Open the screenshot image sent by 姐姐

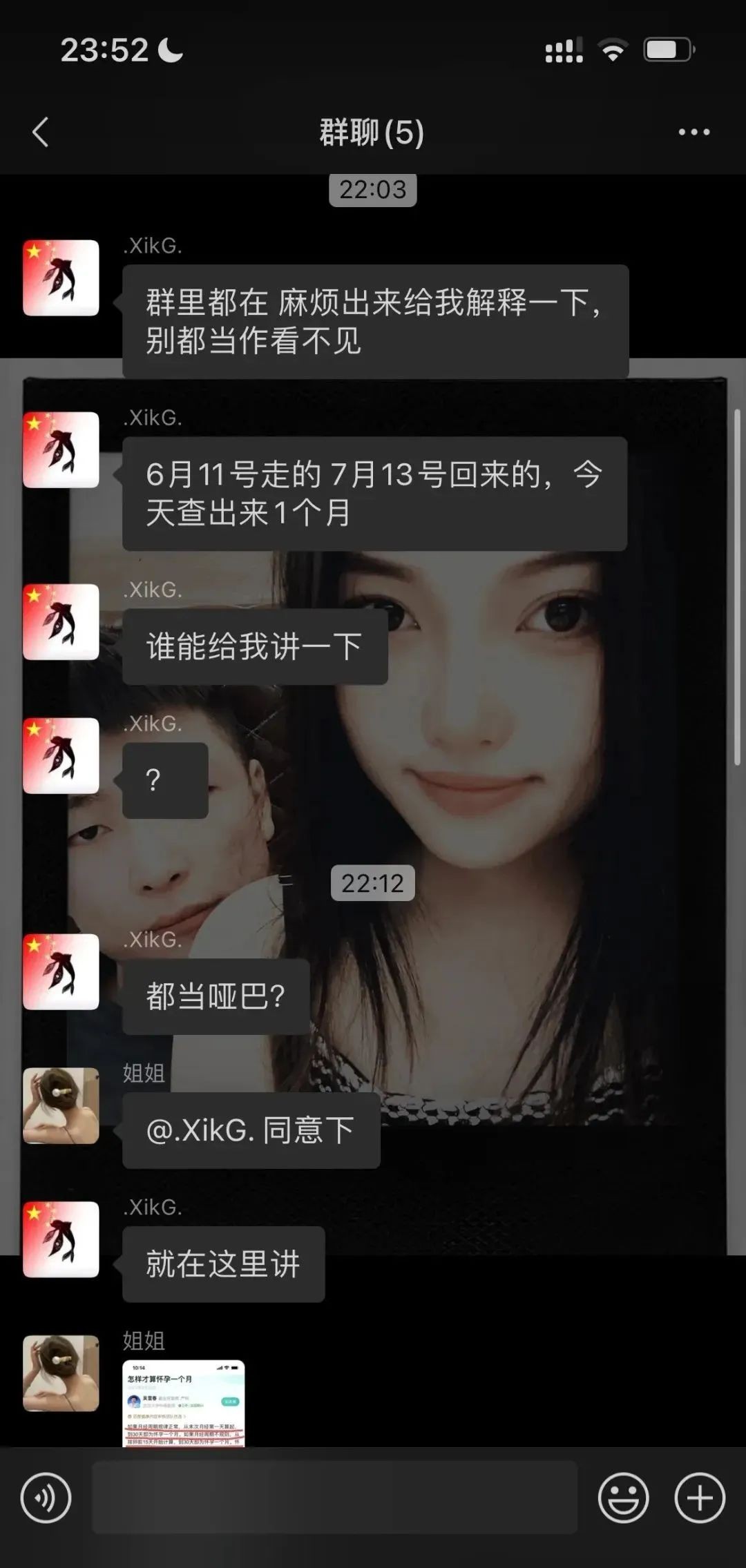[x=183, y=1403]
